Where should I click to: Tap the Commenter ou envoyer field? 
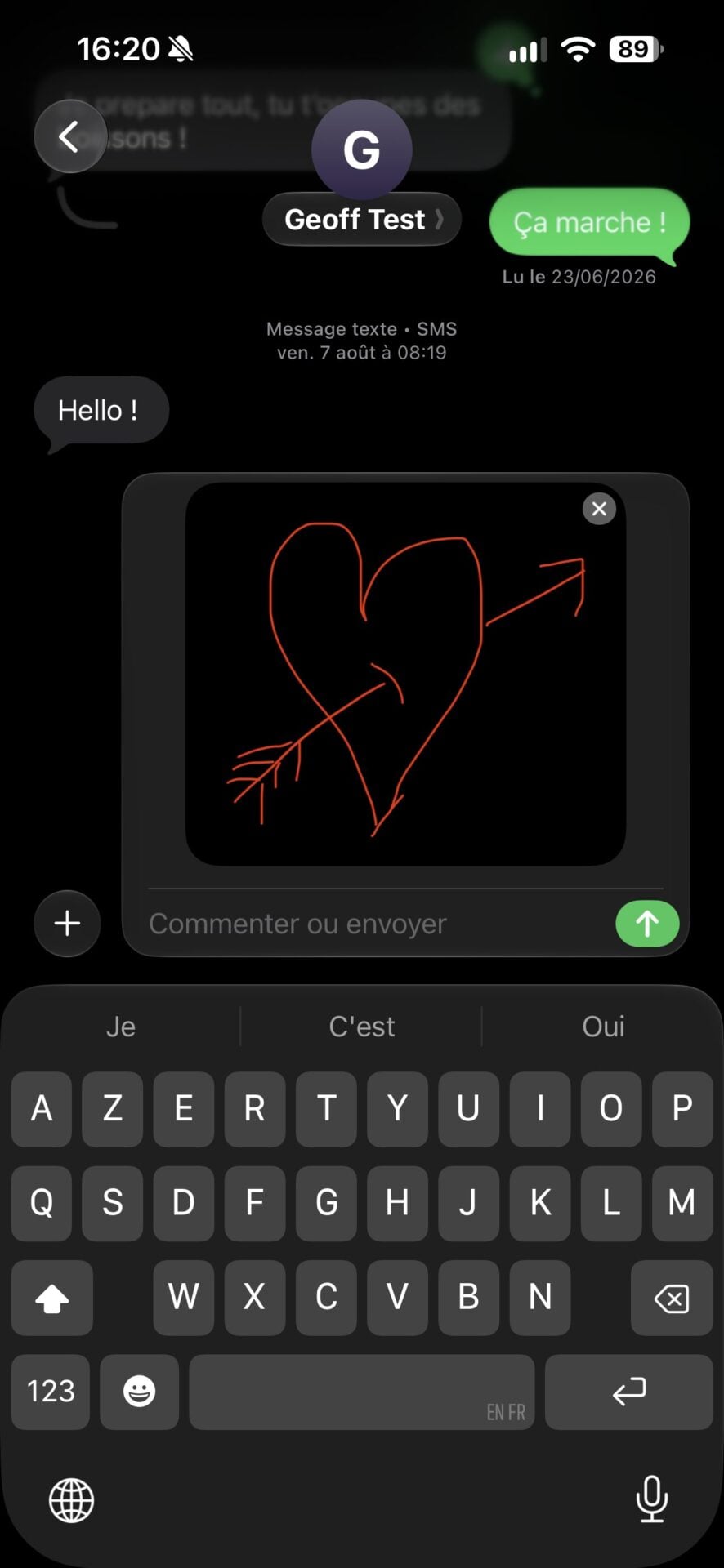(376, 924)
